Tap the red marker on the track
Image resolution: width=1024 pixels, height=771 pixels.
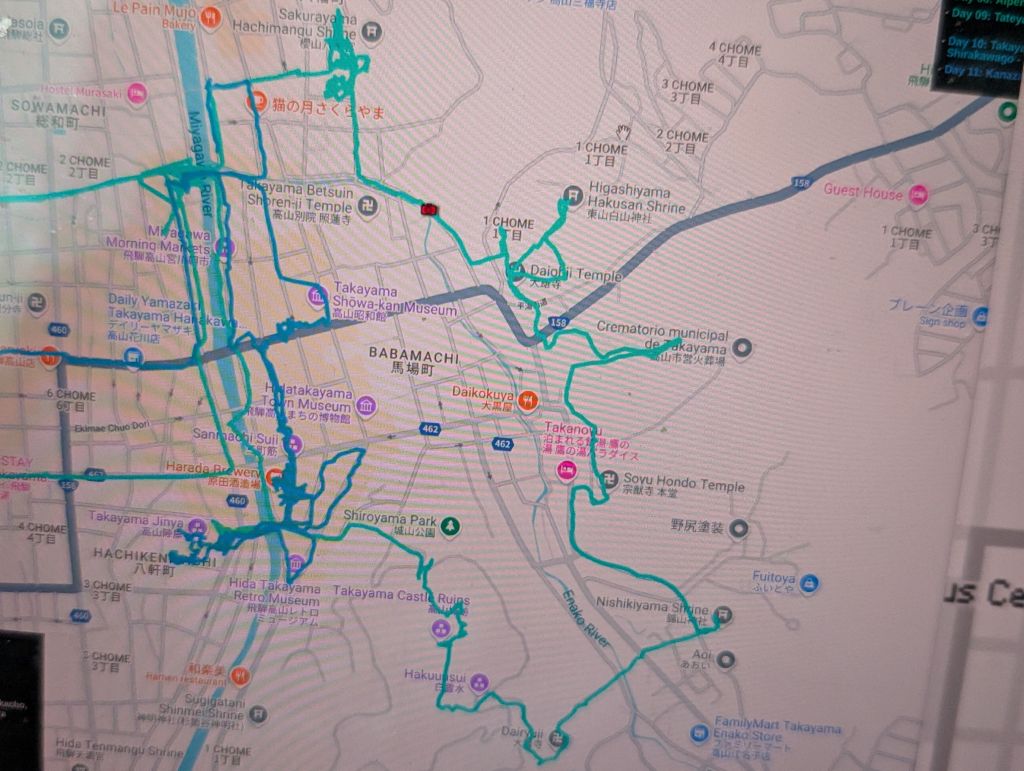pos(429,209)
